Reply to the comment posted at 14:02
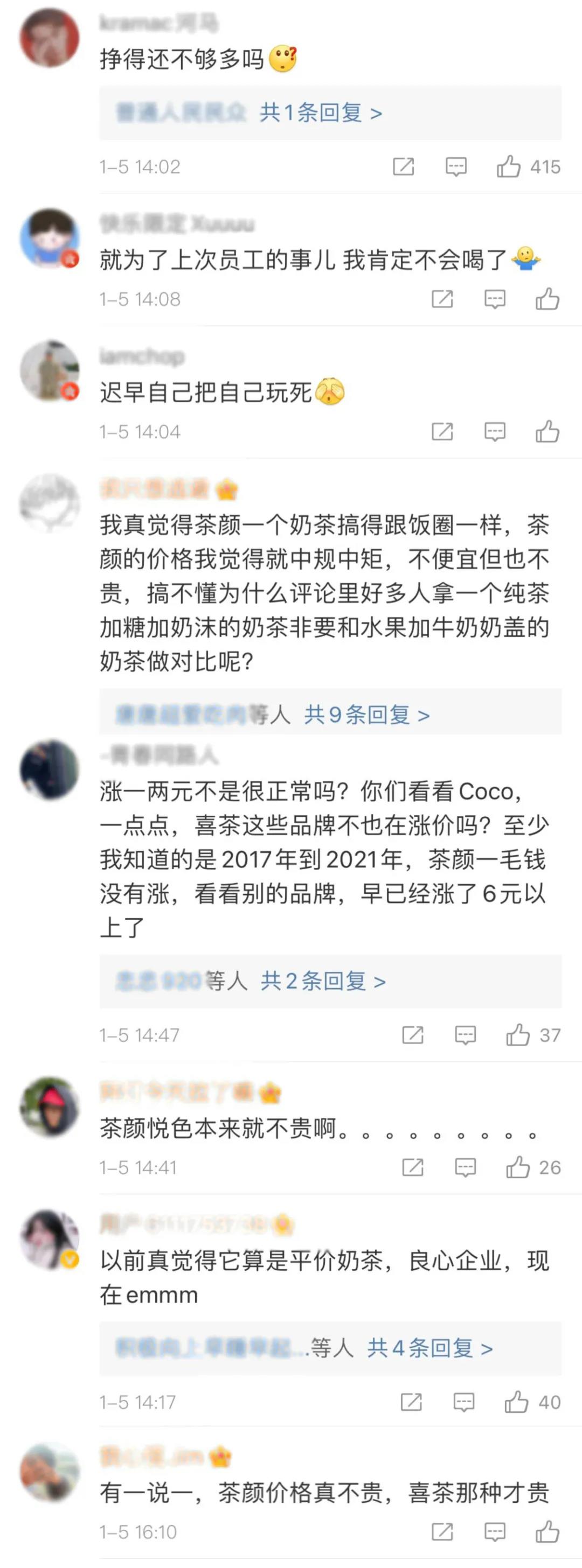The image size is (582, 1568). 456,166
